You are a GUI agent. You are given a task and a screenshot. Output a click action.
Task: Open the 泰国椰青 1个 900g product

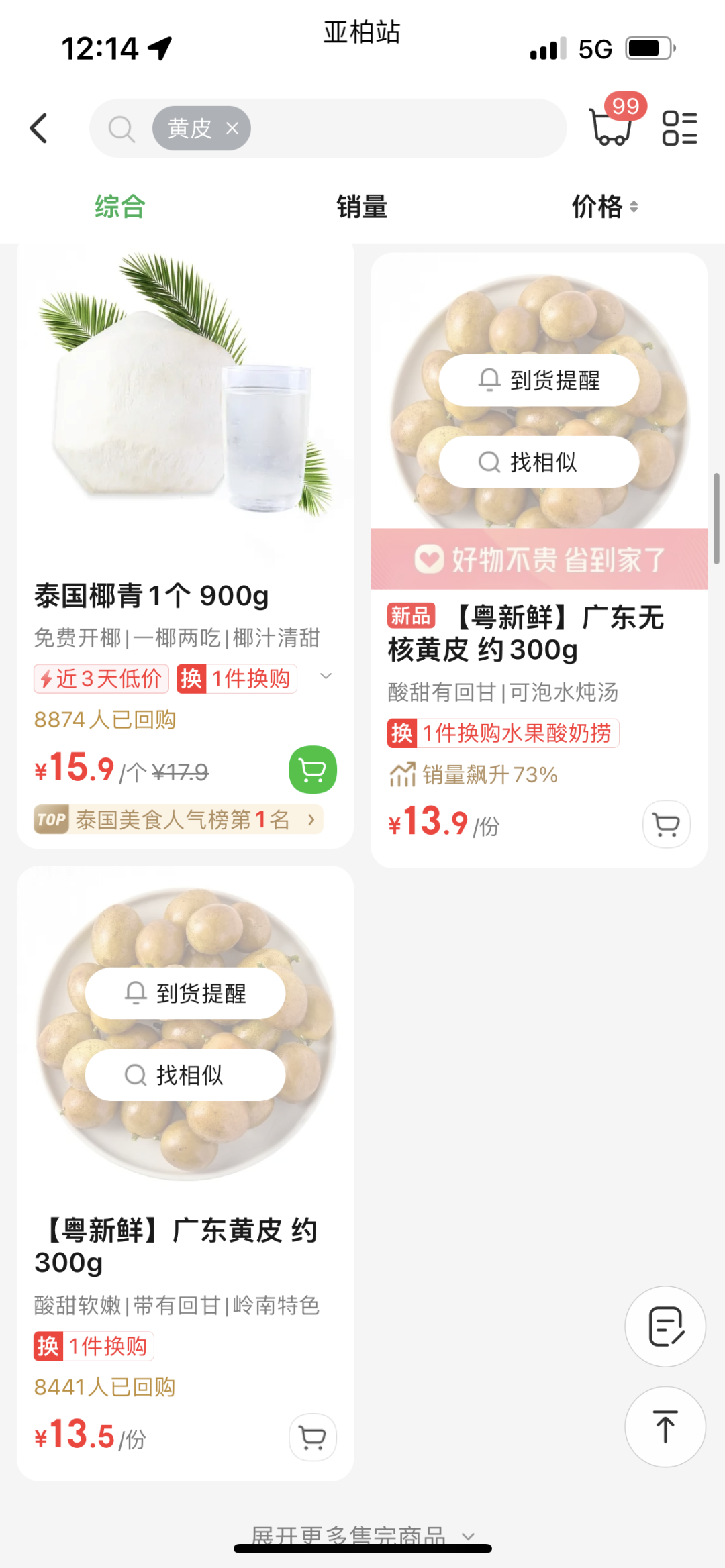(152, 596)
